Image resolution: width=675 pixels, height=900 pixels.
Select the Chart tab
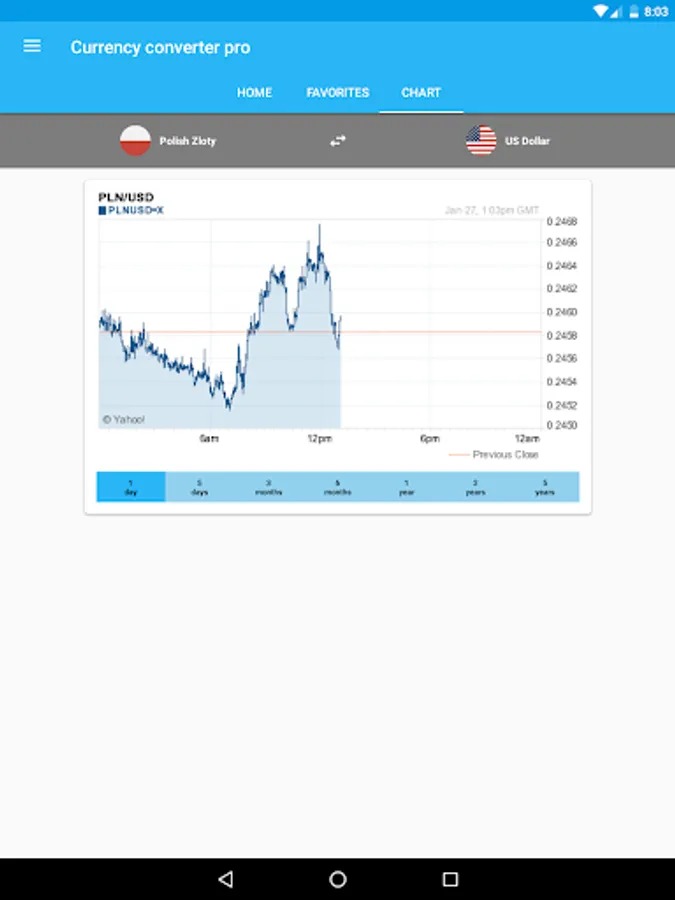(x=421, y=92)
